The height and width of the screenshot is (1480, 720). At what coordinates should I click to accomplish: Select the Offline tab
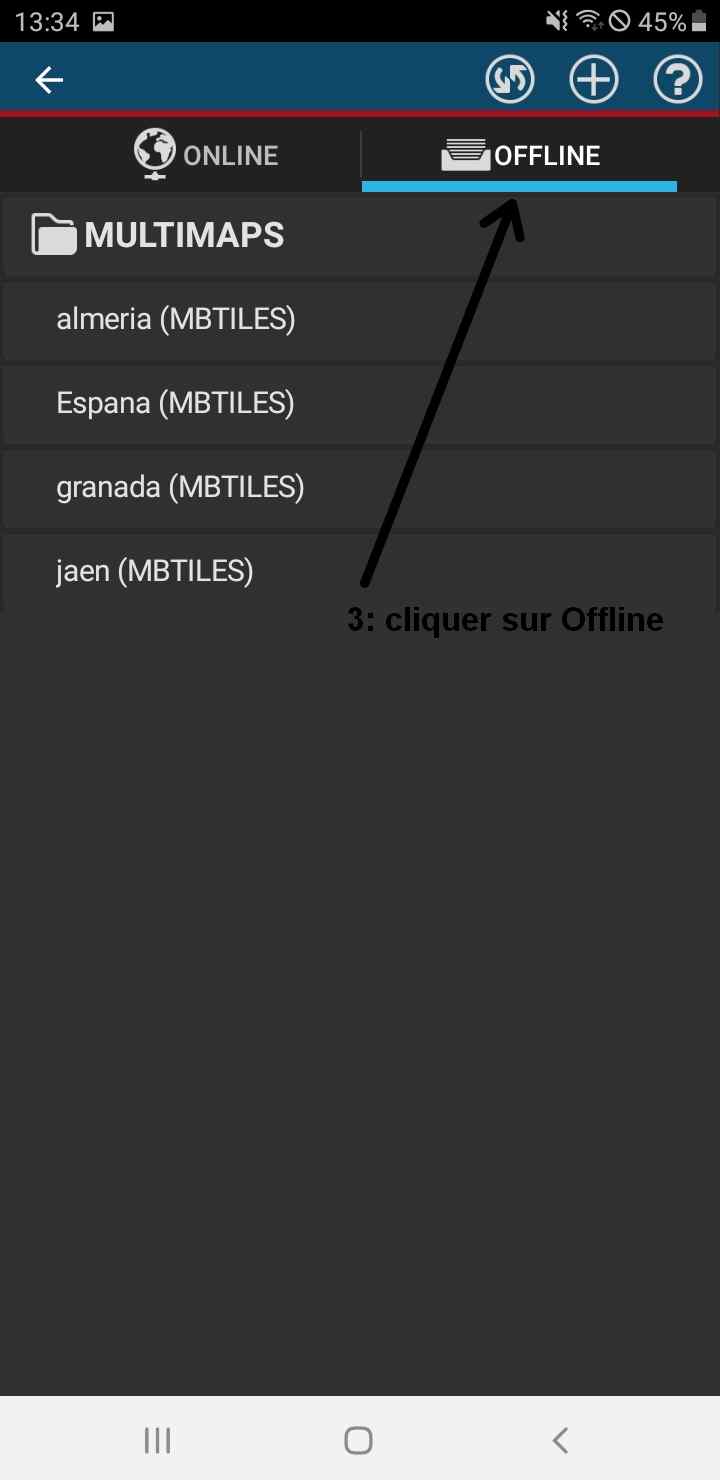pyautogui.click(x=520, y=156)
